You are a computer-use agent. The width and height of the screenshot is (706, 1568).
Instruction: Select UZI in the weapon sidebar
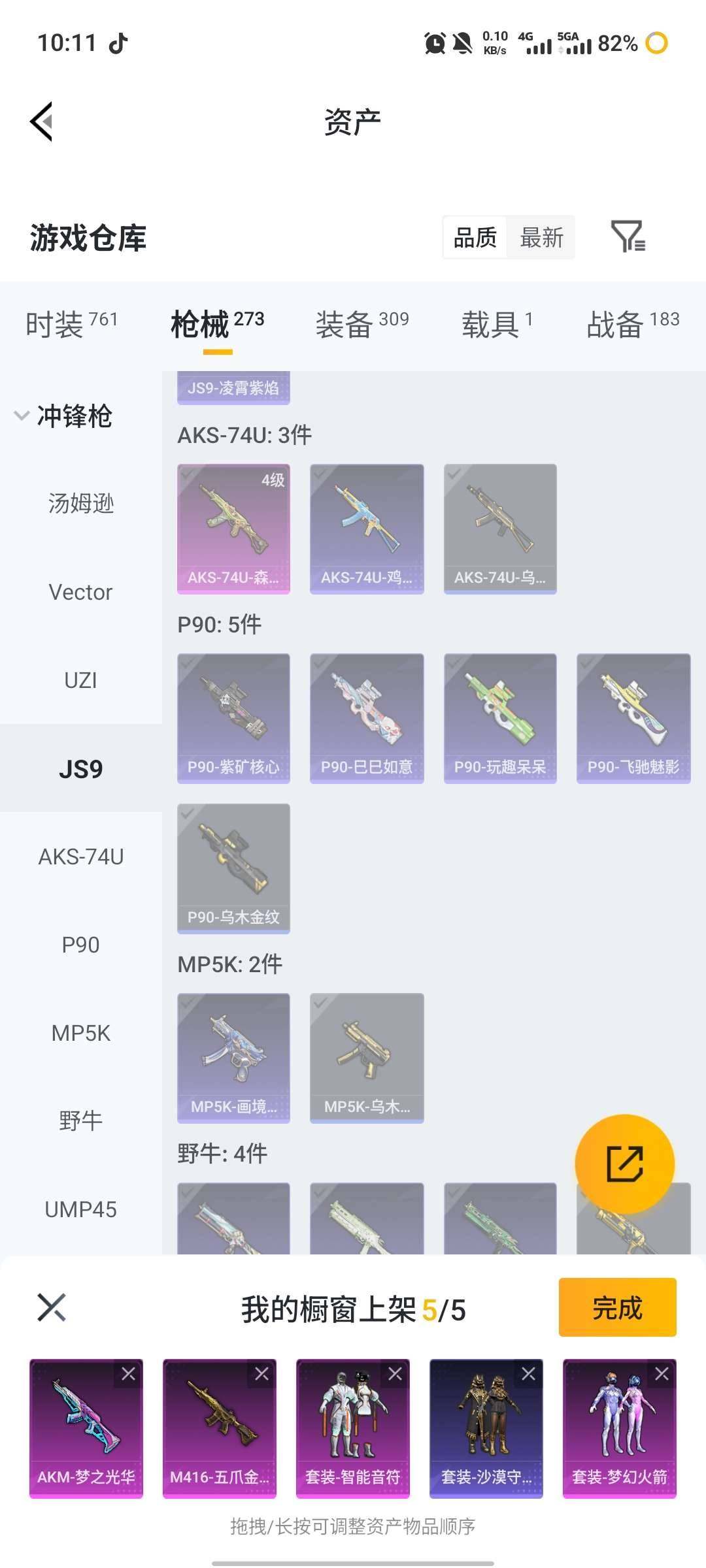tap(80, 679)
